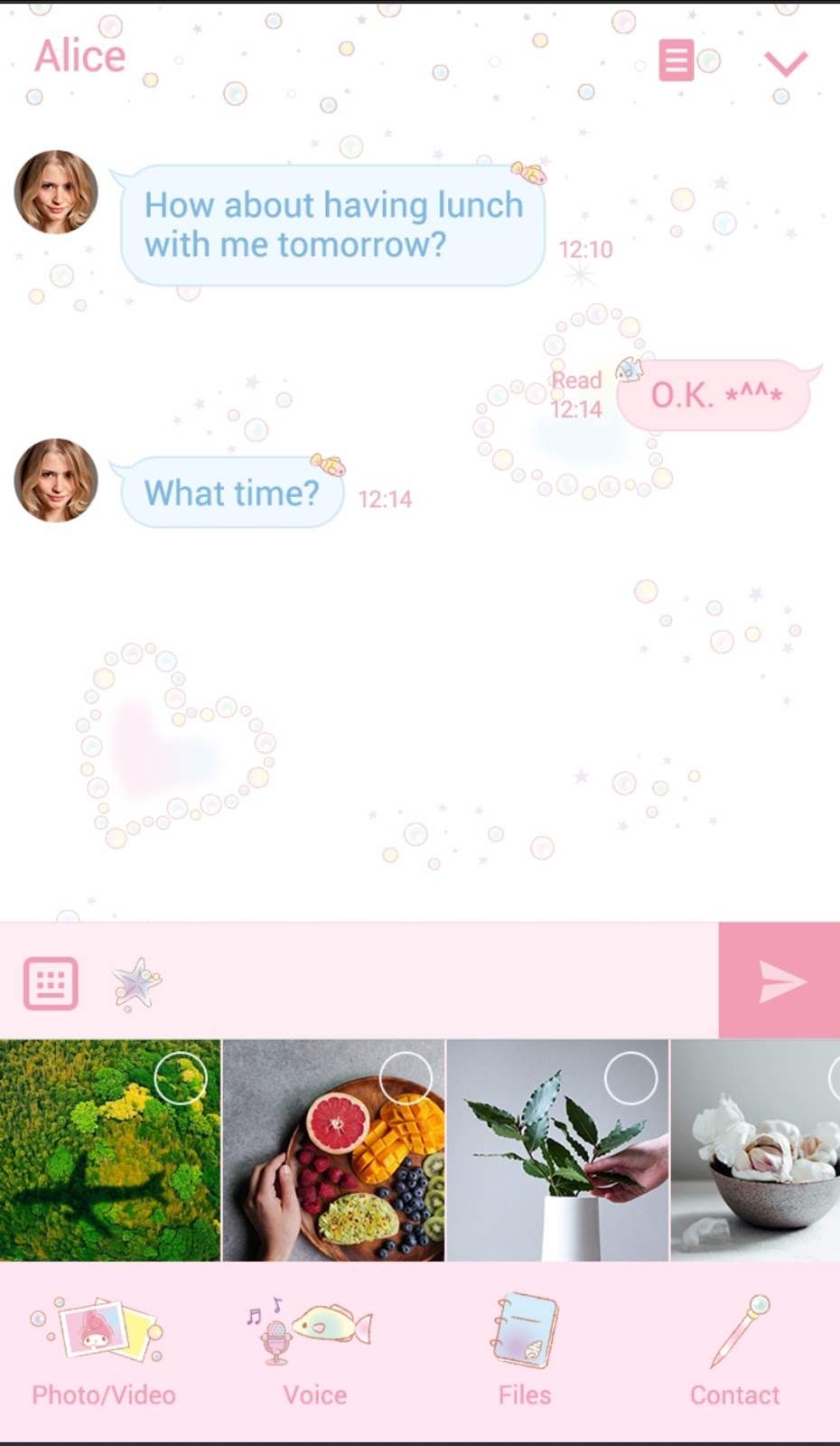
Task: Switch to the Voice tab
Action: tap(314, 1353)
